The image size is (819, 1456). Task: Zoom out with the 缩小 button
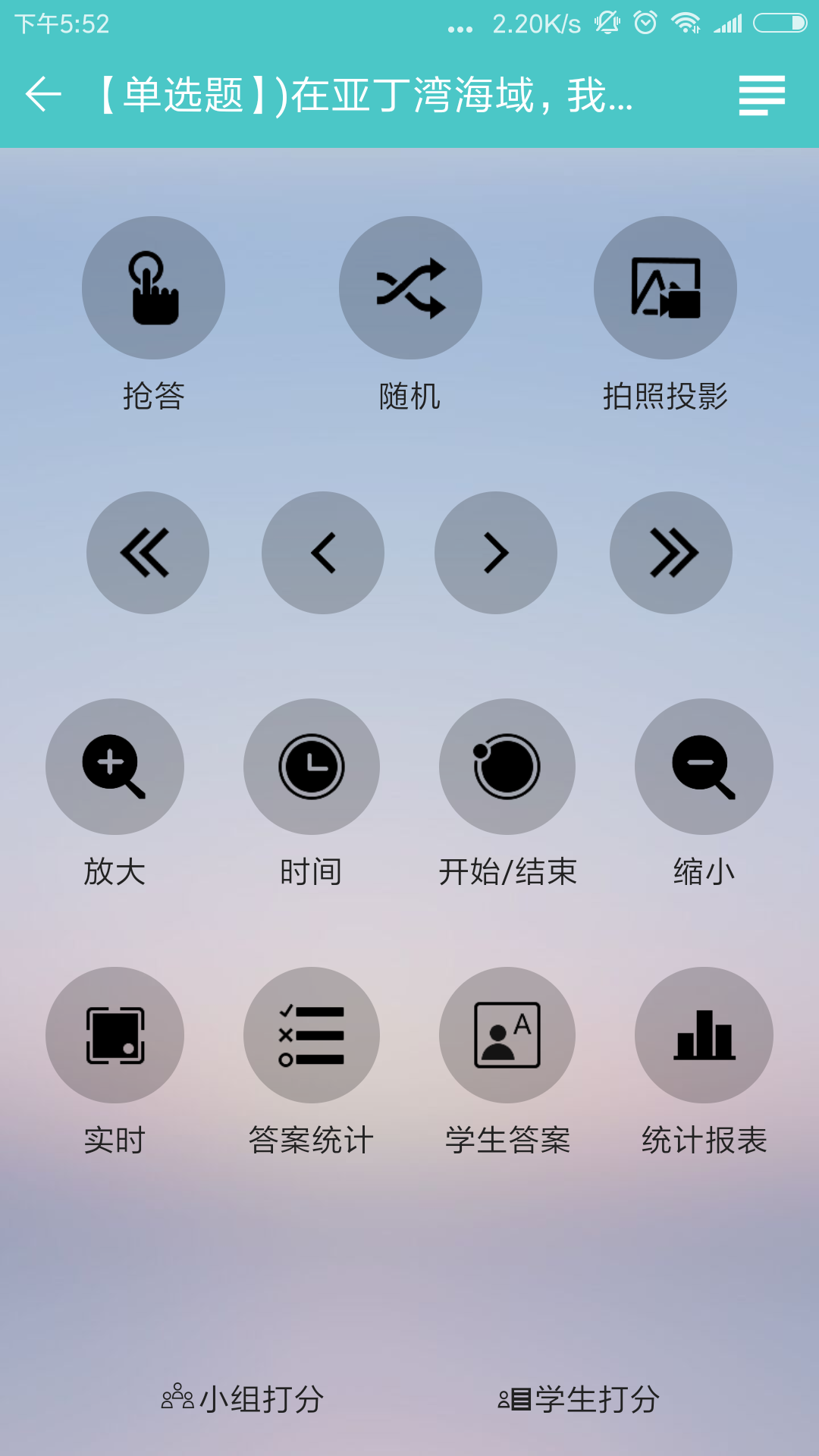click(x=704, y=767)
